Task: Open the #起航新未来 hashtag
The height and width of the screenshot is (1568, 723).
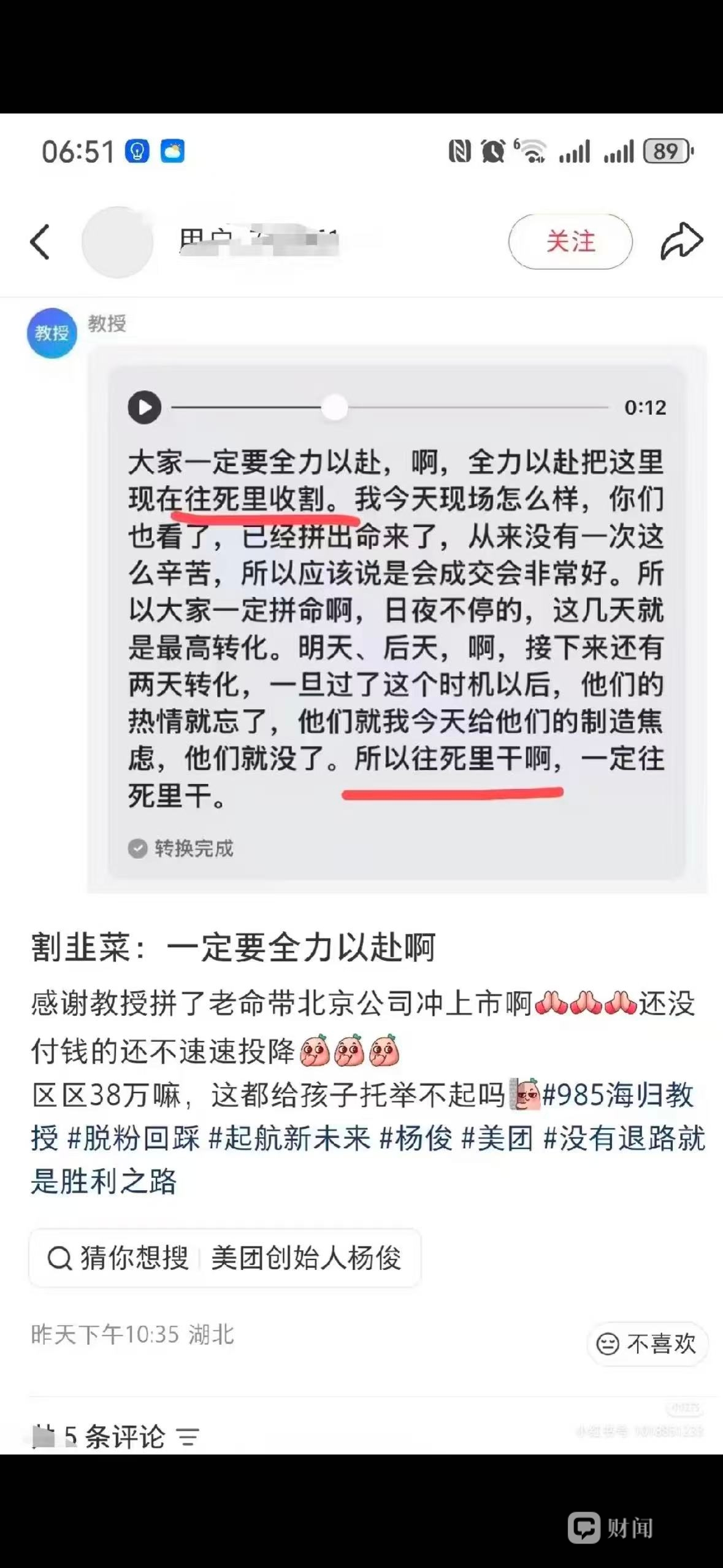Action: (290, 1138)
